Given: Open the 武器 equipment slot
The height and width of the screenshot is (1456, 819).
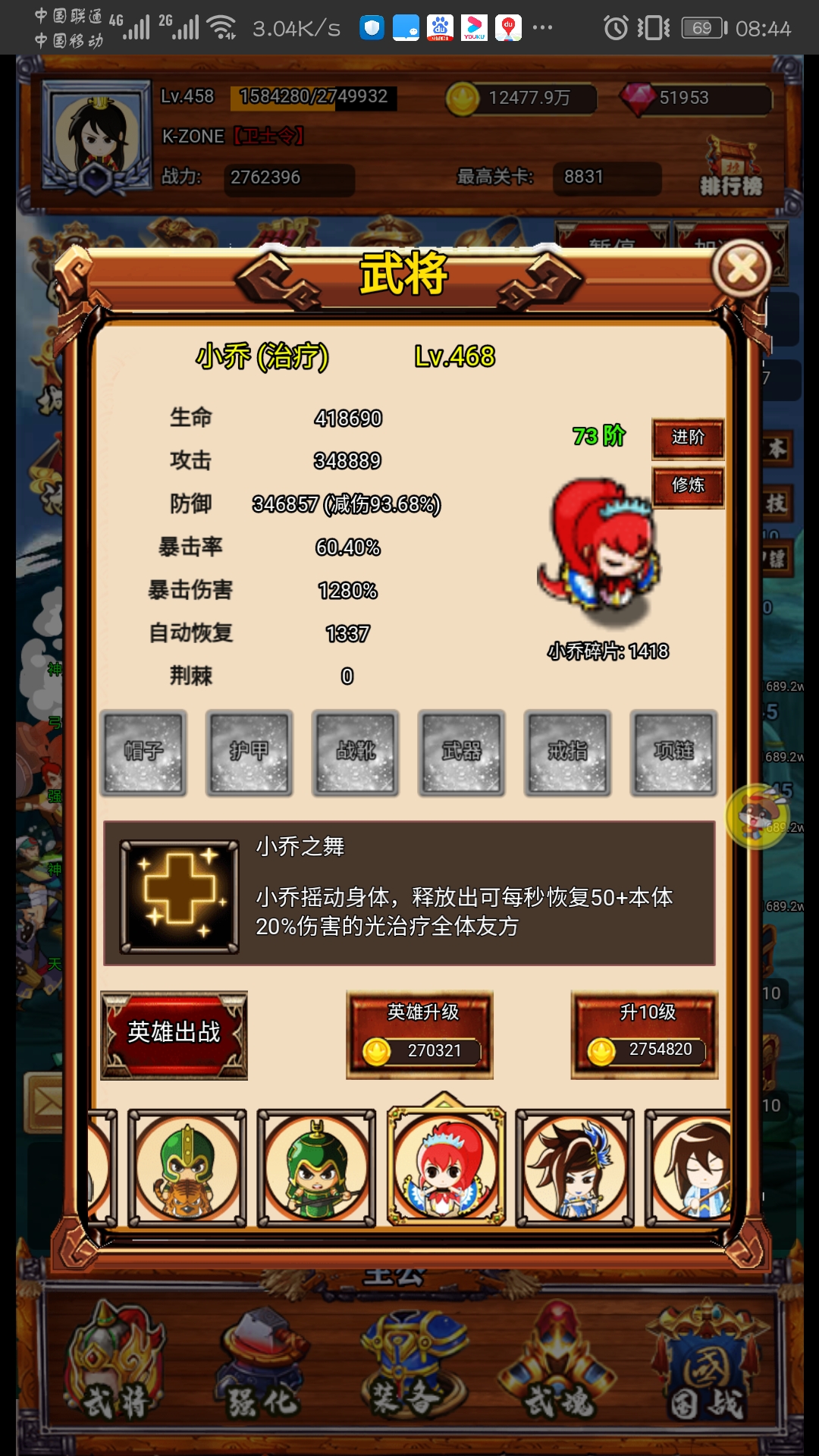Looking at the screenshot, I should [462, 752].
